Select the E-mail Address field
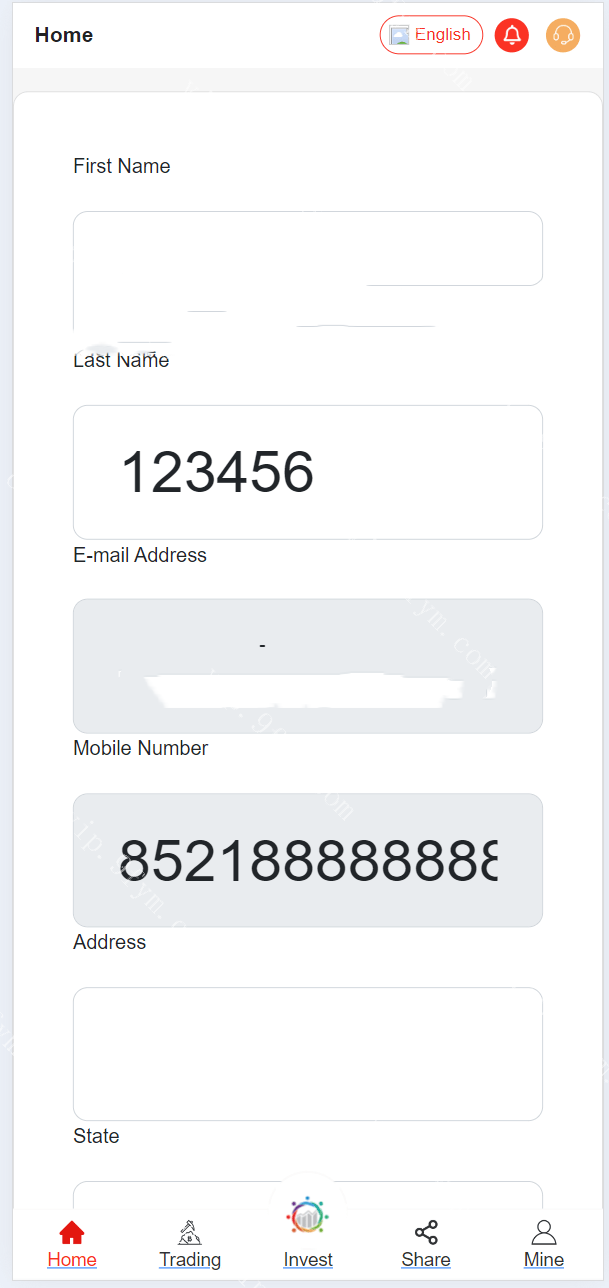Viewport: 609px width, 1288px height. [x=307, y=666]
